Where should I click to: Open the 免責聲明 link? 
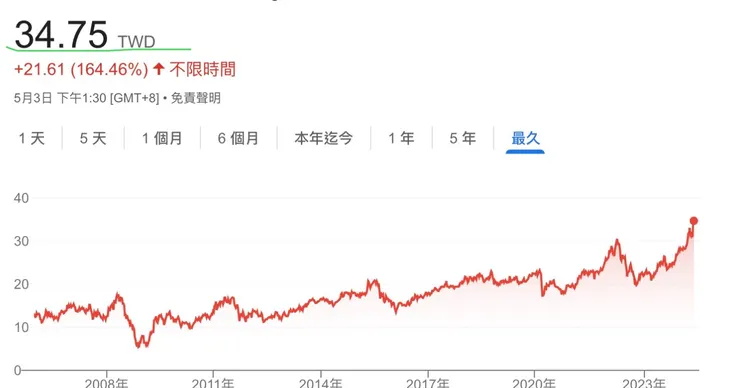[x=195, y=98]
